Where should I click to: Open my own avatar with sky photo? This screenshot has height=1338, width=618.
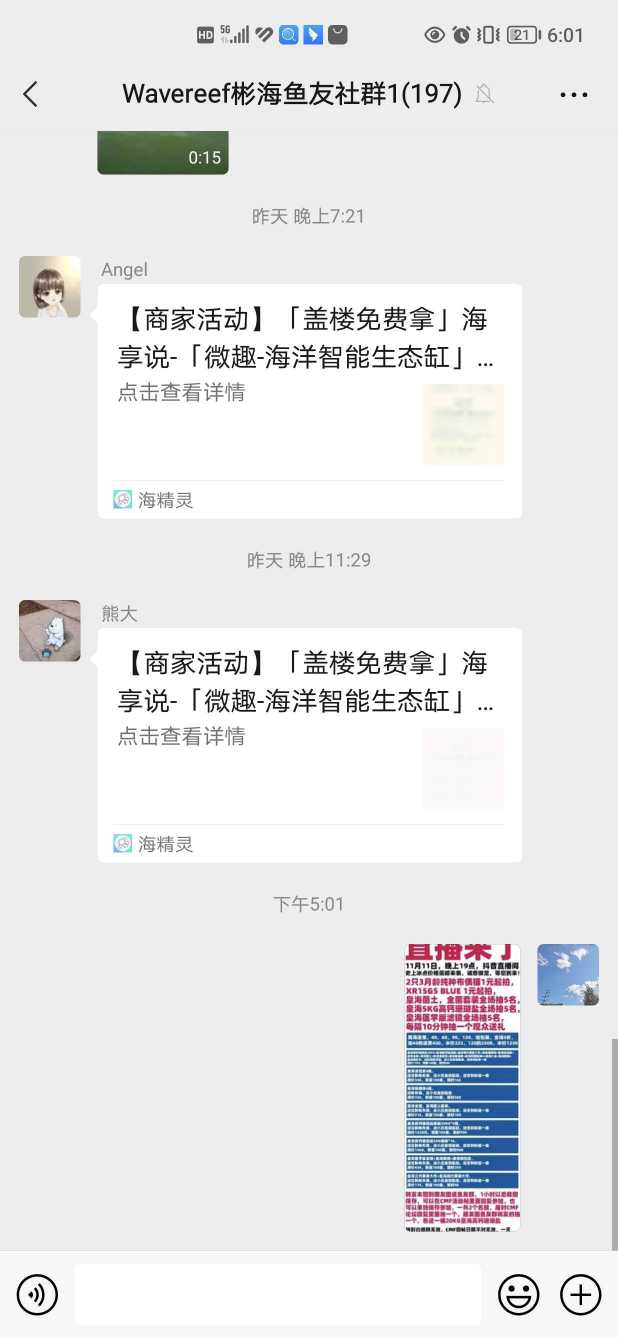[x=567, y=975]
